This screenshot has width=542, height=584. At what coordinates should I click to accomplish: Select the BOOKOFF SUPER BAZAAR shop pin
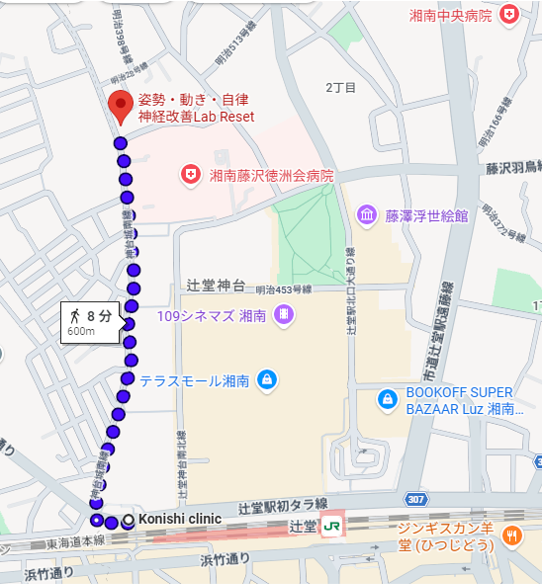click(x=387, y=400)
